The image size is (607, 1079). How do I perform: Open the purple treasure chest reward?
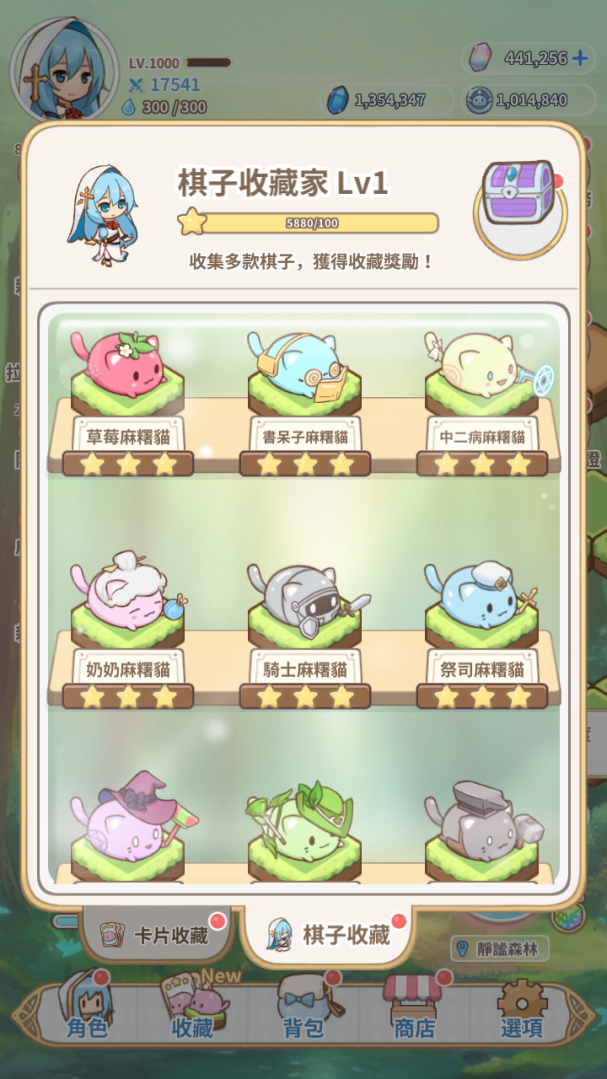click(518, 200)
